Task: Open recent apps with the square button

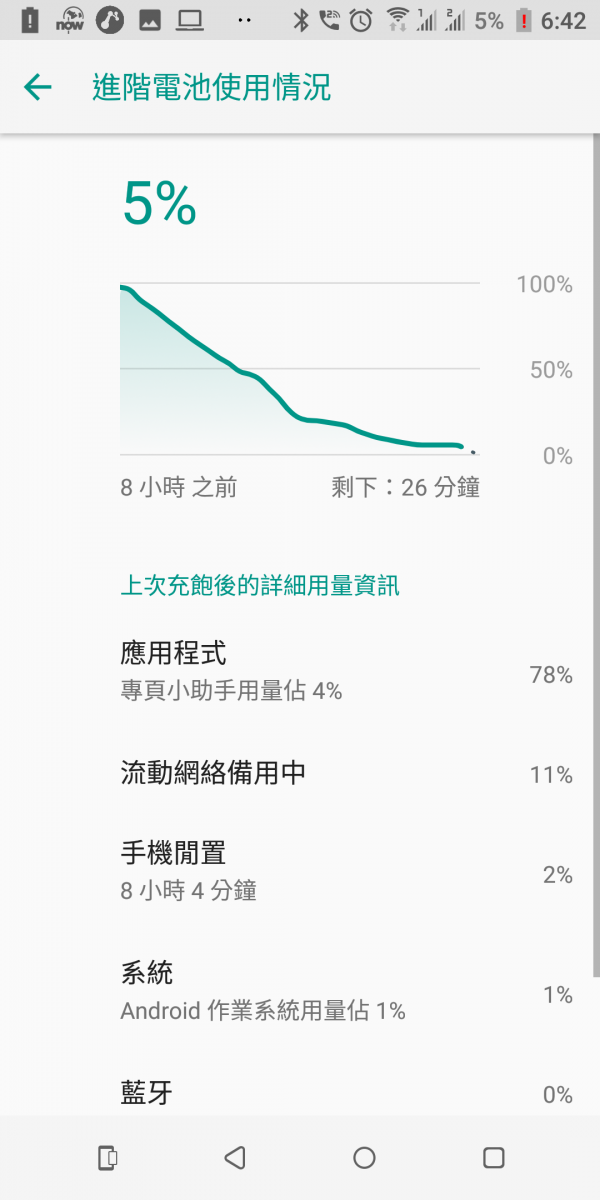Action: 493,1158
